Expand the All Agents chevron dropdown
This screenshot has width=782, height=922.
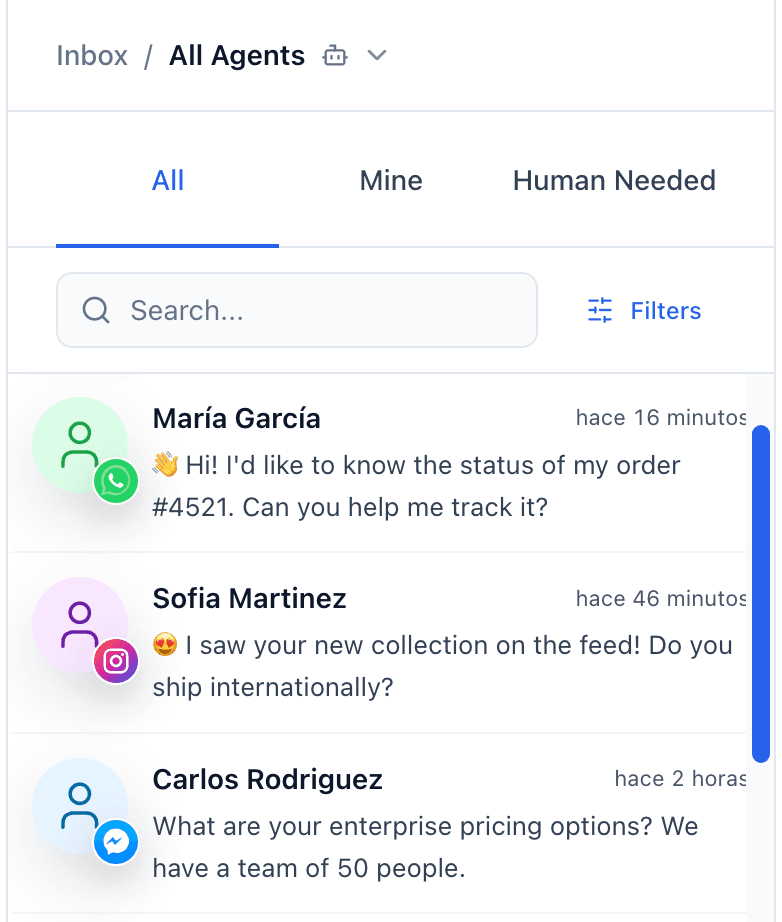tap(376, 56)
